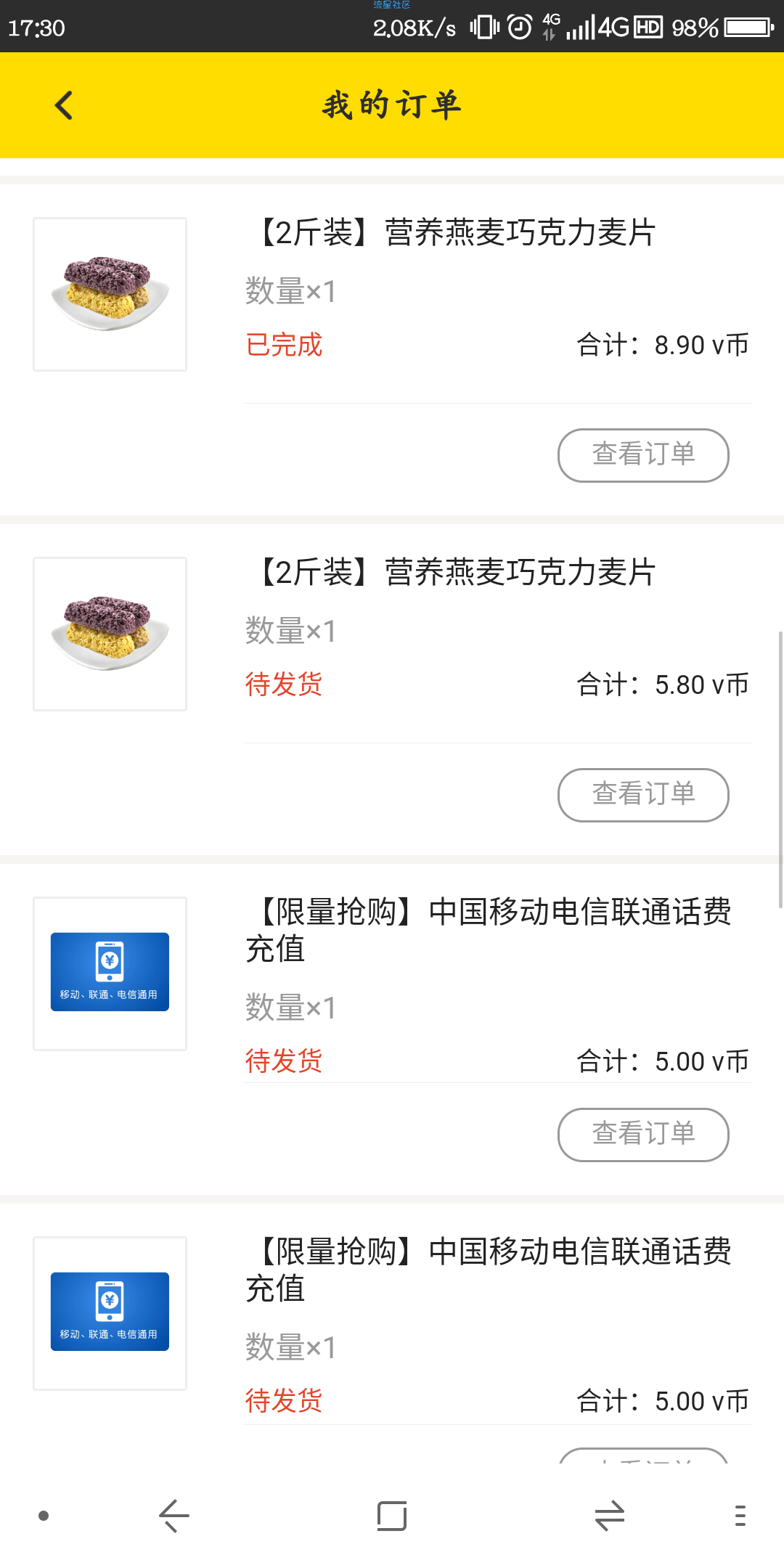Tap 查看订单 for the 5.80 v币 oatmeal order
Viewport: 784px width, 1568px height.
(643, 795)
